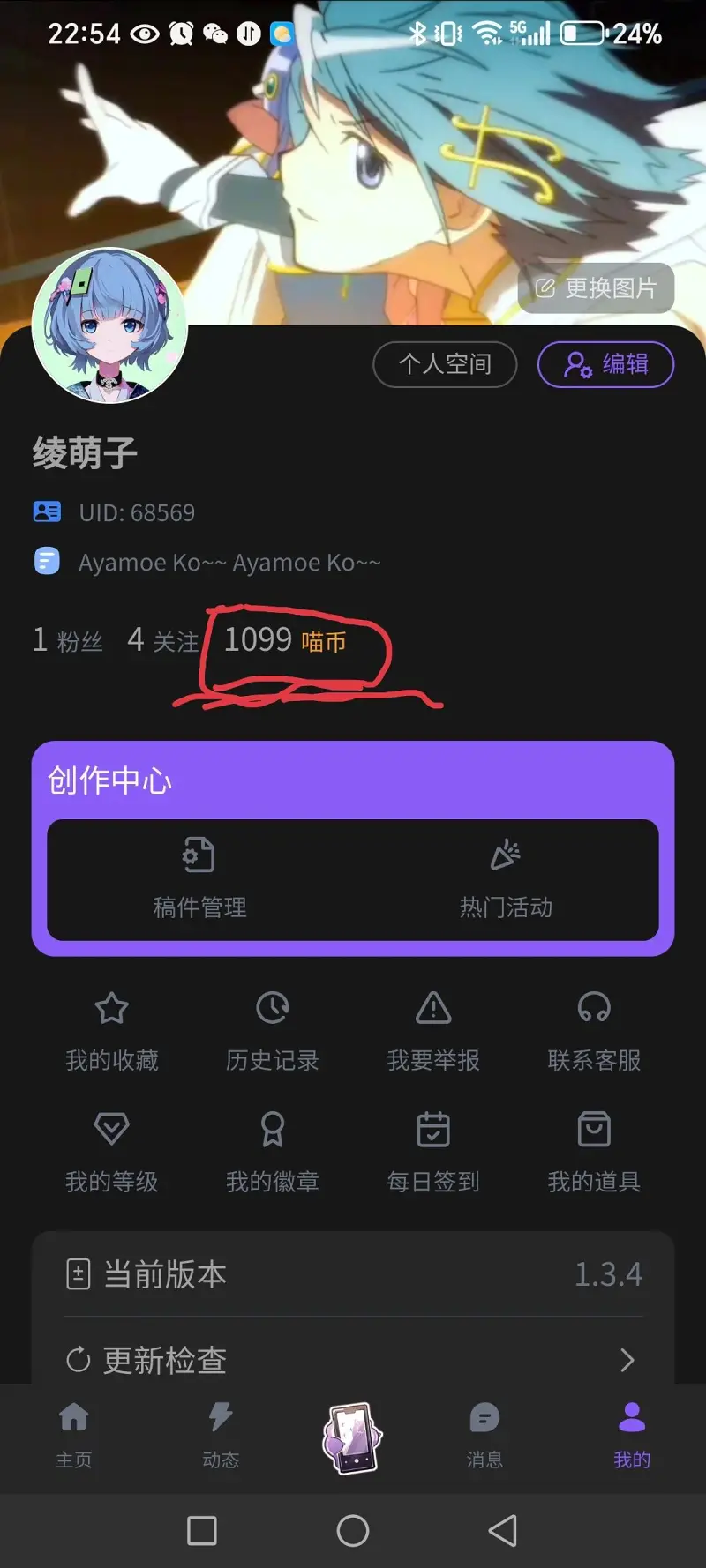
Task: Tap the center app logo in bottom navigation
Action: (x=352, y=1436)
